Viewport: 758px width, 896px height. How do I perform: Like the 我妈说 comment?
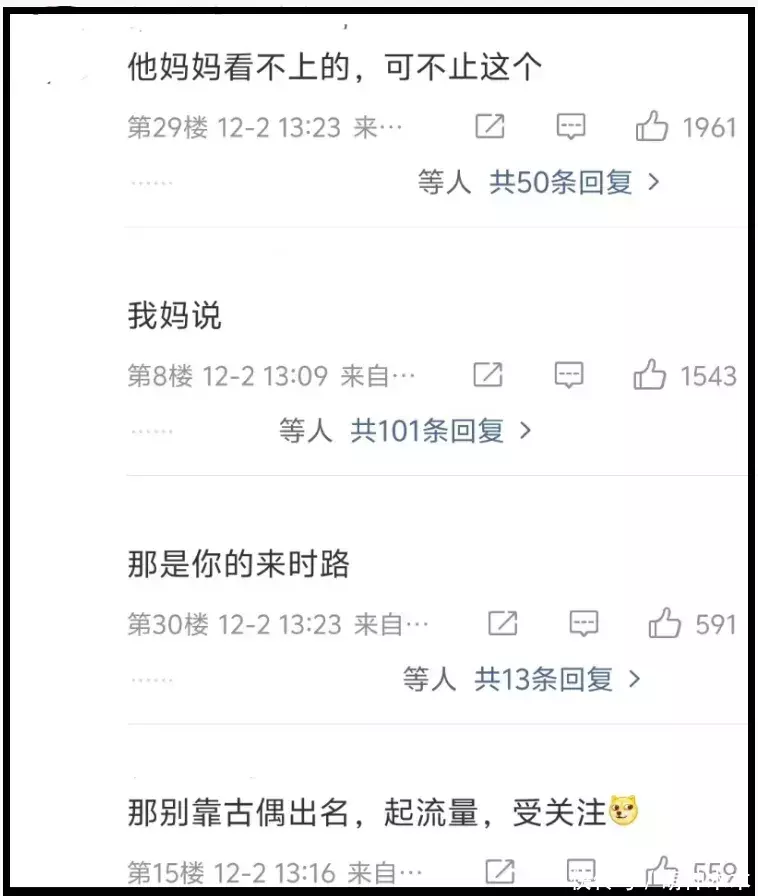click(650, 376)
